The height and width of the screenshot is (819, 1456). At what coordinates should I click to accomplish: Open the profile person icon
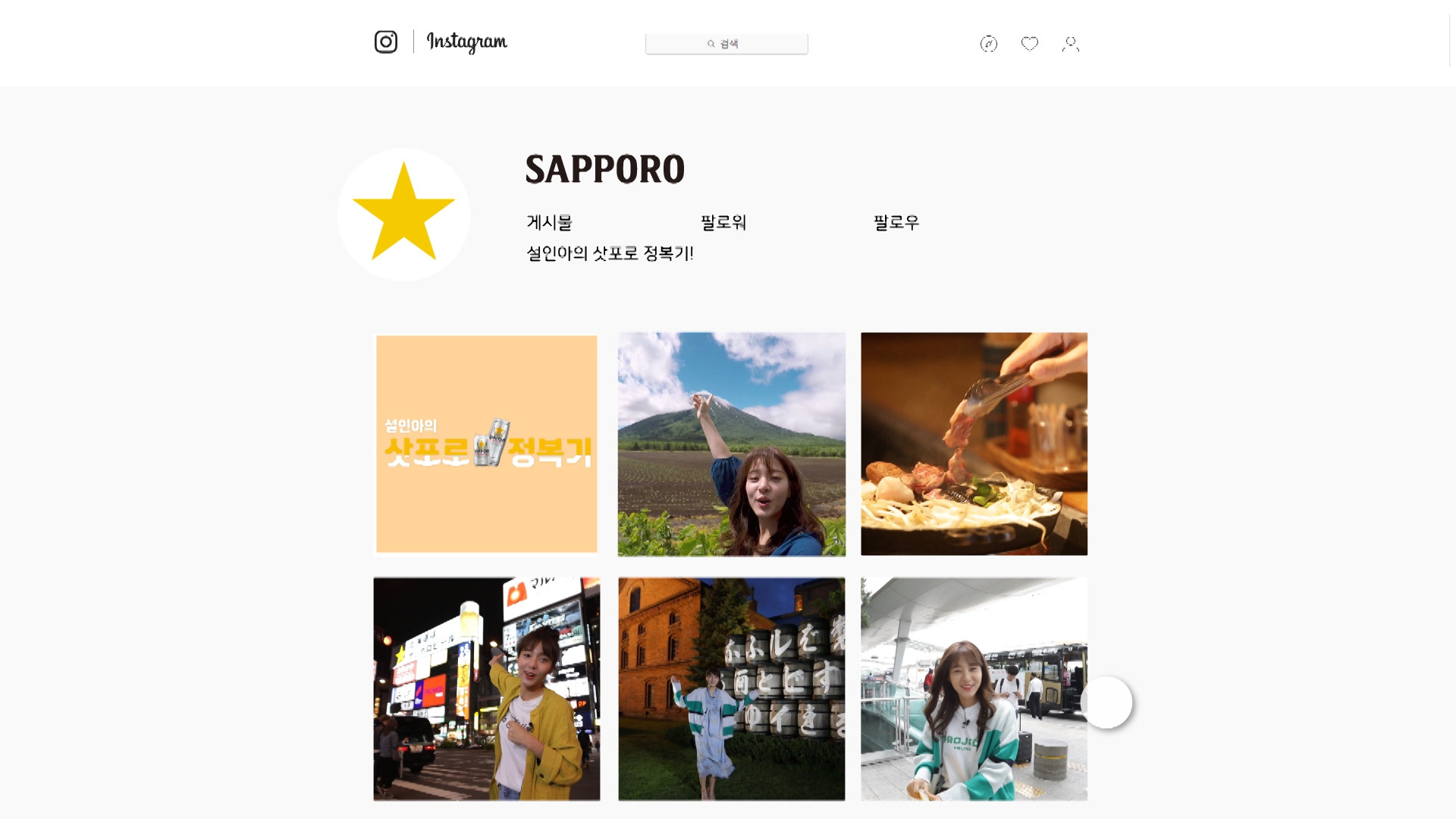(x=1070, y=44)
